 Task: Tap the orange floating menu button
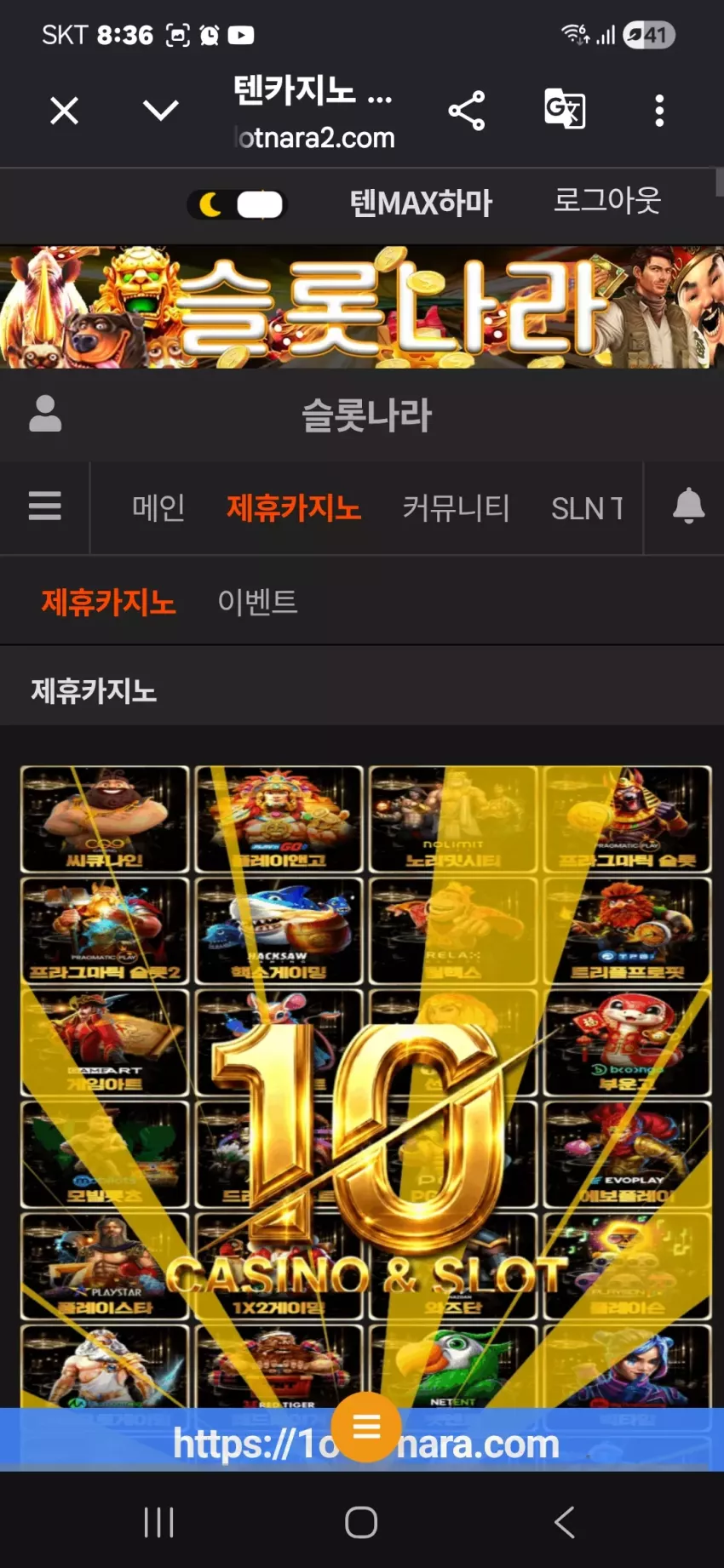[x=366, y=1427]
